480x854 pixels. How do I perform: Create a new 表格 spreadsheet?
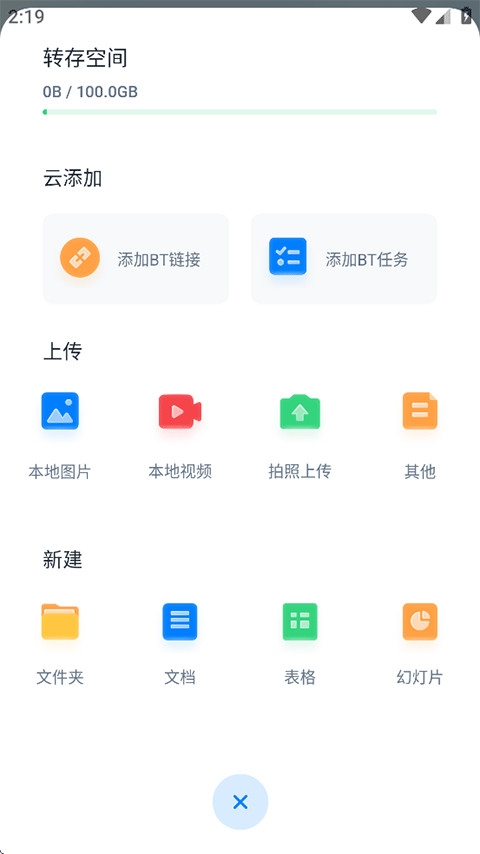point(300,643)
